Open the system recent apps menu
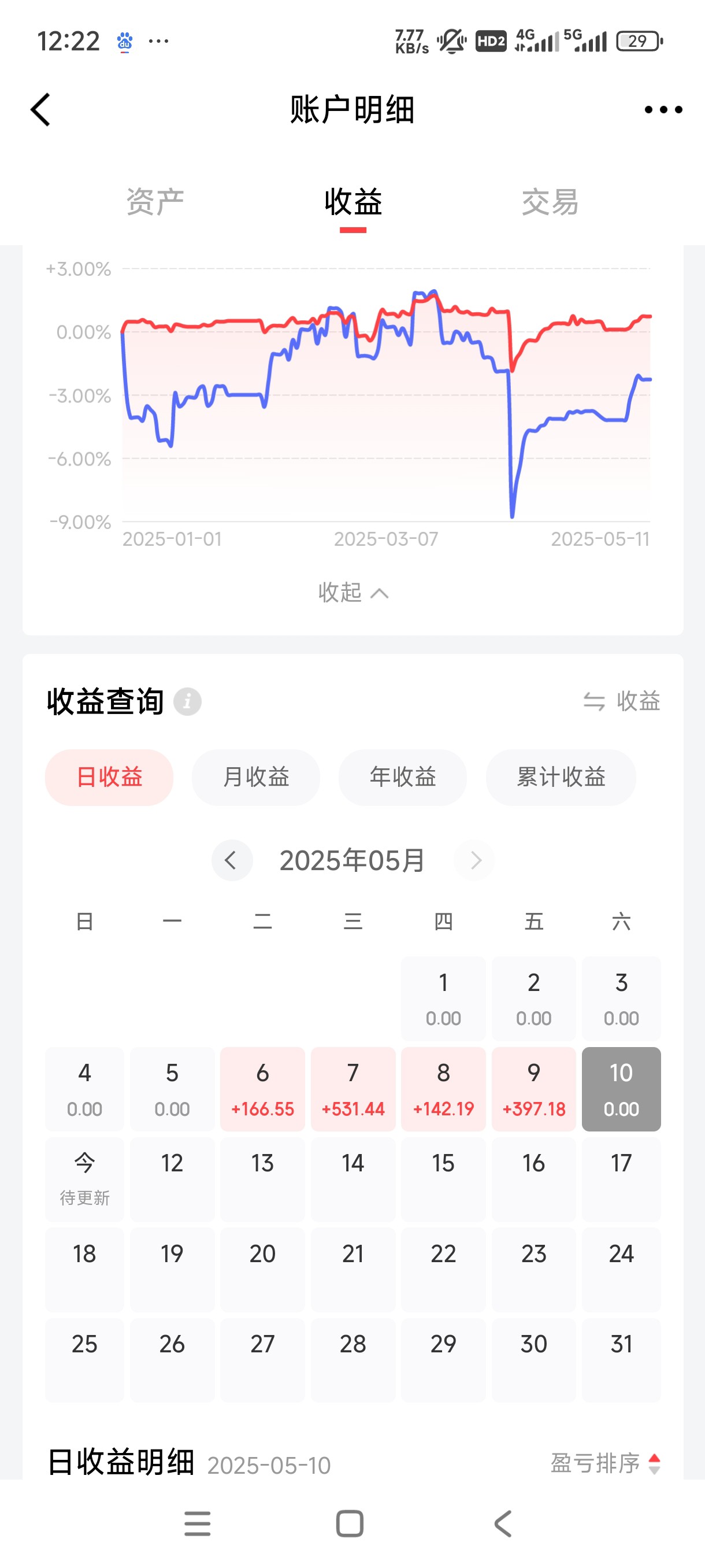This screenshot has height=1568, width=705. pos(198,1523)
